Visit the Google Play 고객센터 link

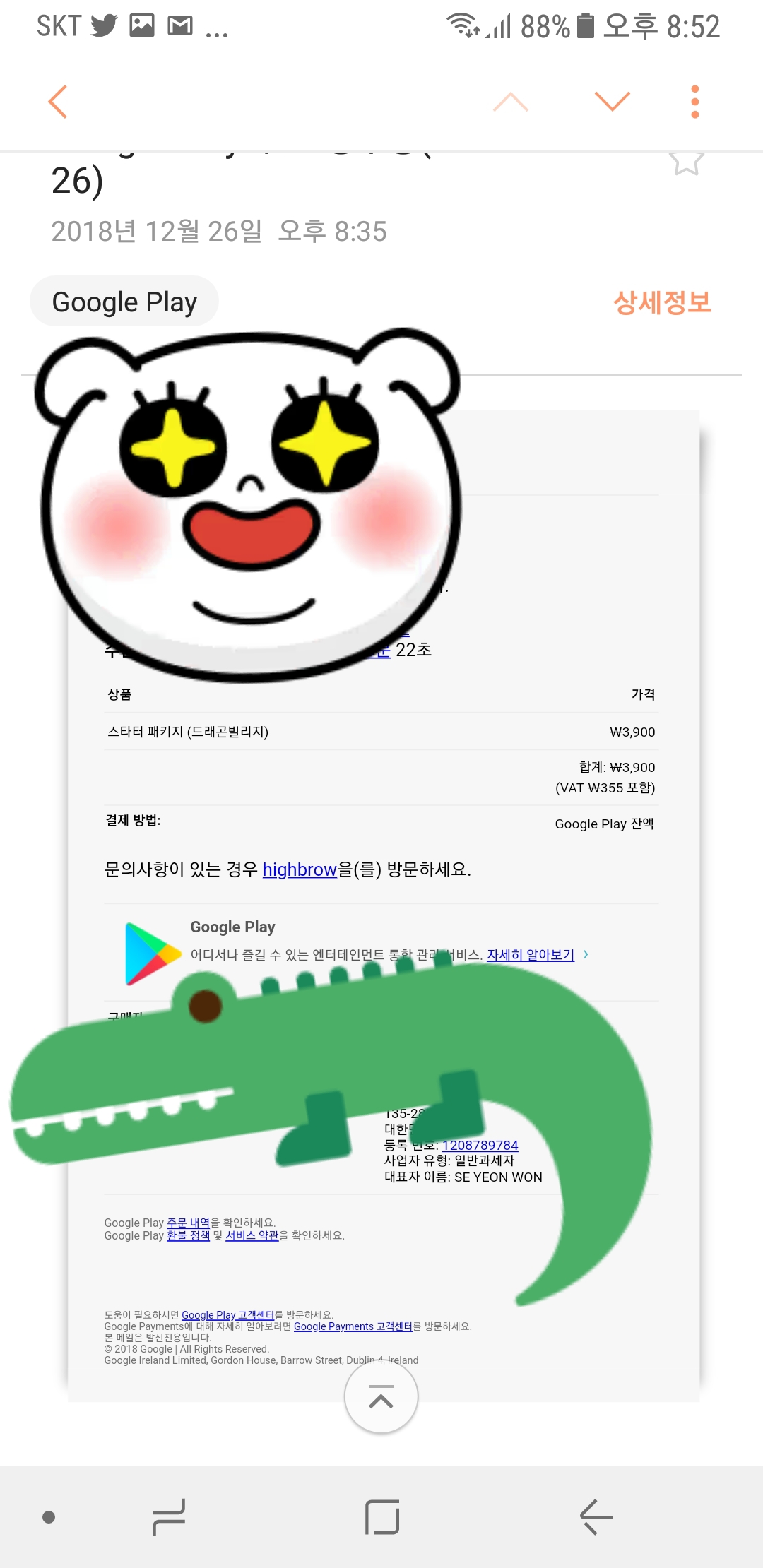pyautogui.click(x=227, y=1315)
